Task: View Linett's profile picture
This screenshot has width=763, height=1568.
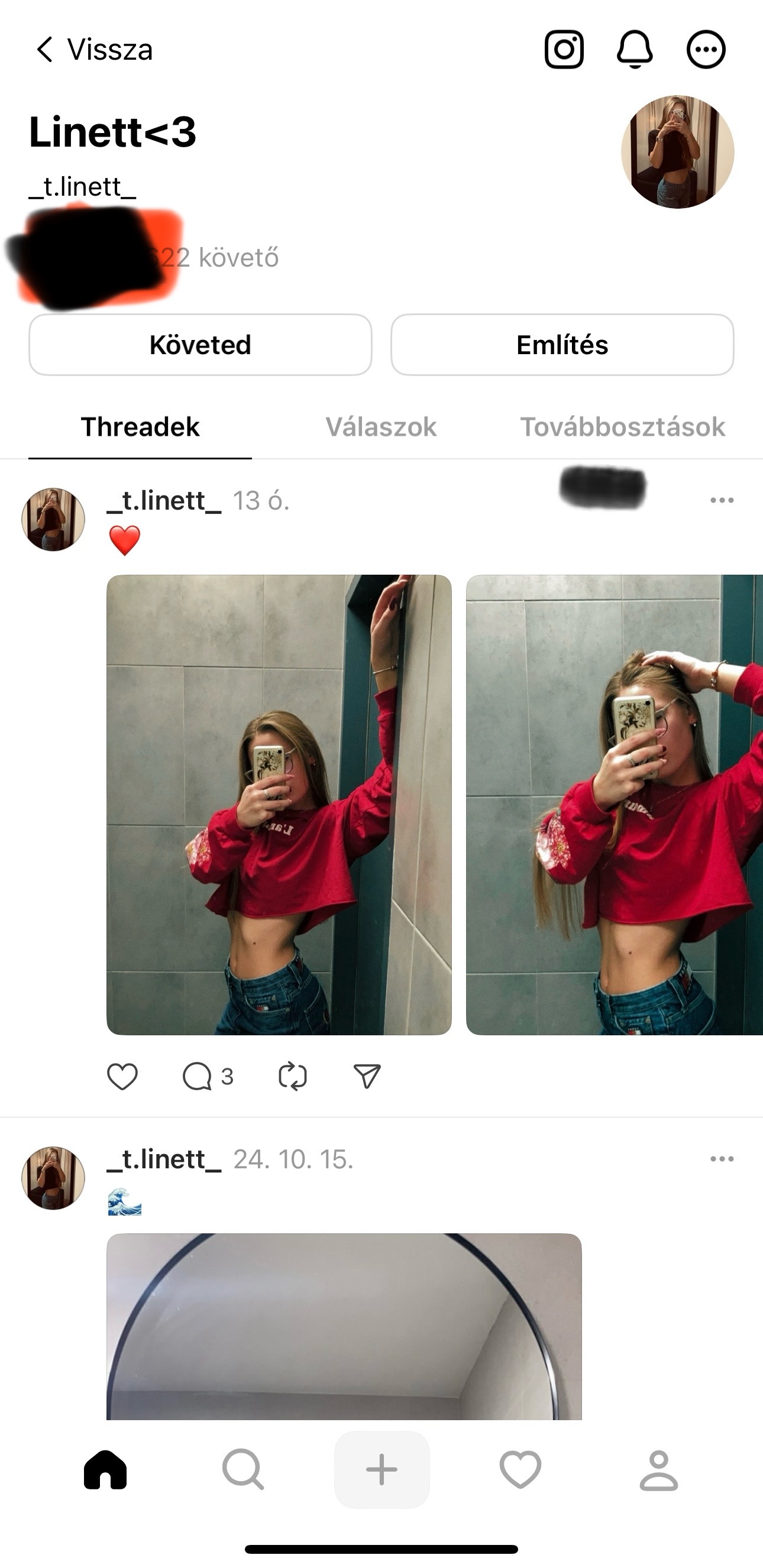Action: (x=677, y=152)
